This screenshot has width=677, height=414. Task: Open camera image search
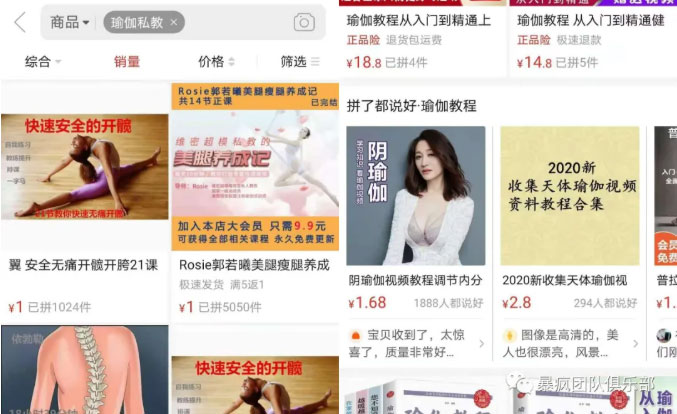point(304,22)
